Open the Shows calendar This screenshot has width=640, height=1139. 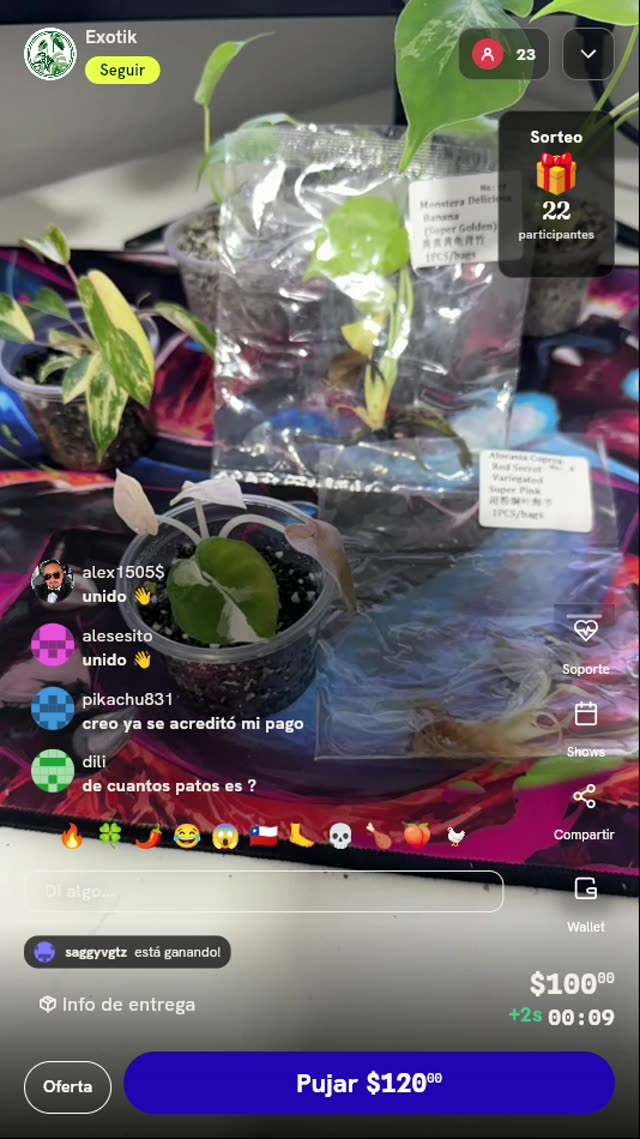pos(586,729)
